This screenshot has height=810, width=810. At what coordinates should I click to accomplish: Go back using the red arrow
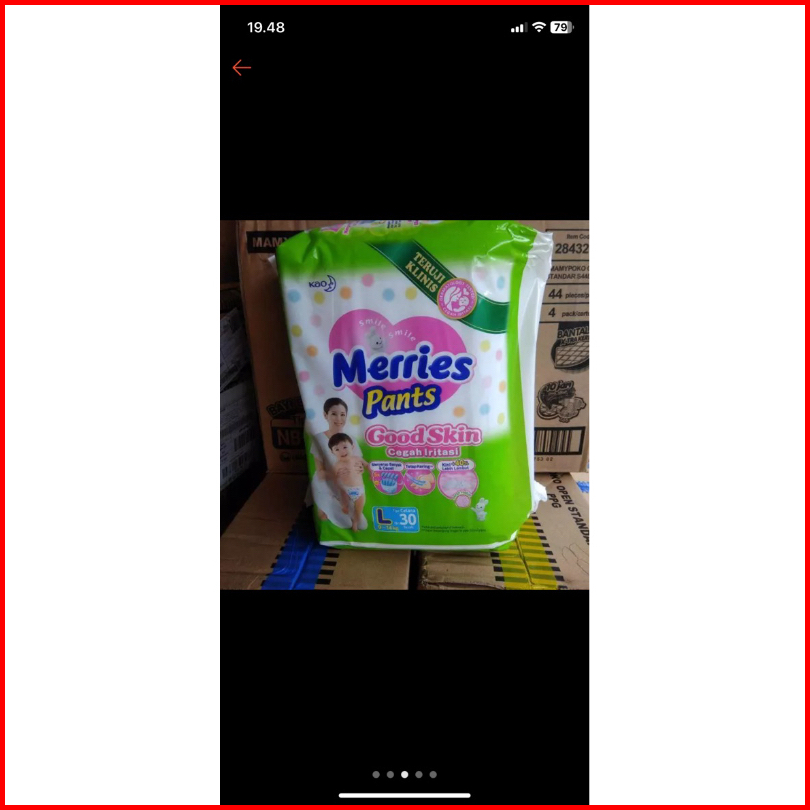tap(241, 68)
